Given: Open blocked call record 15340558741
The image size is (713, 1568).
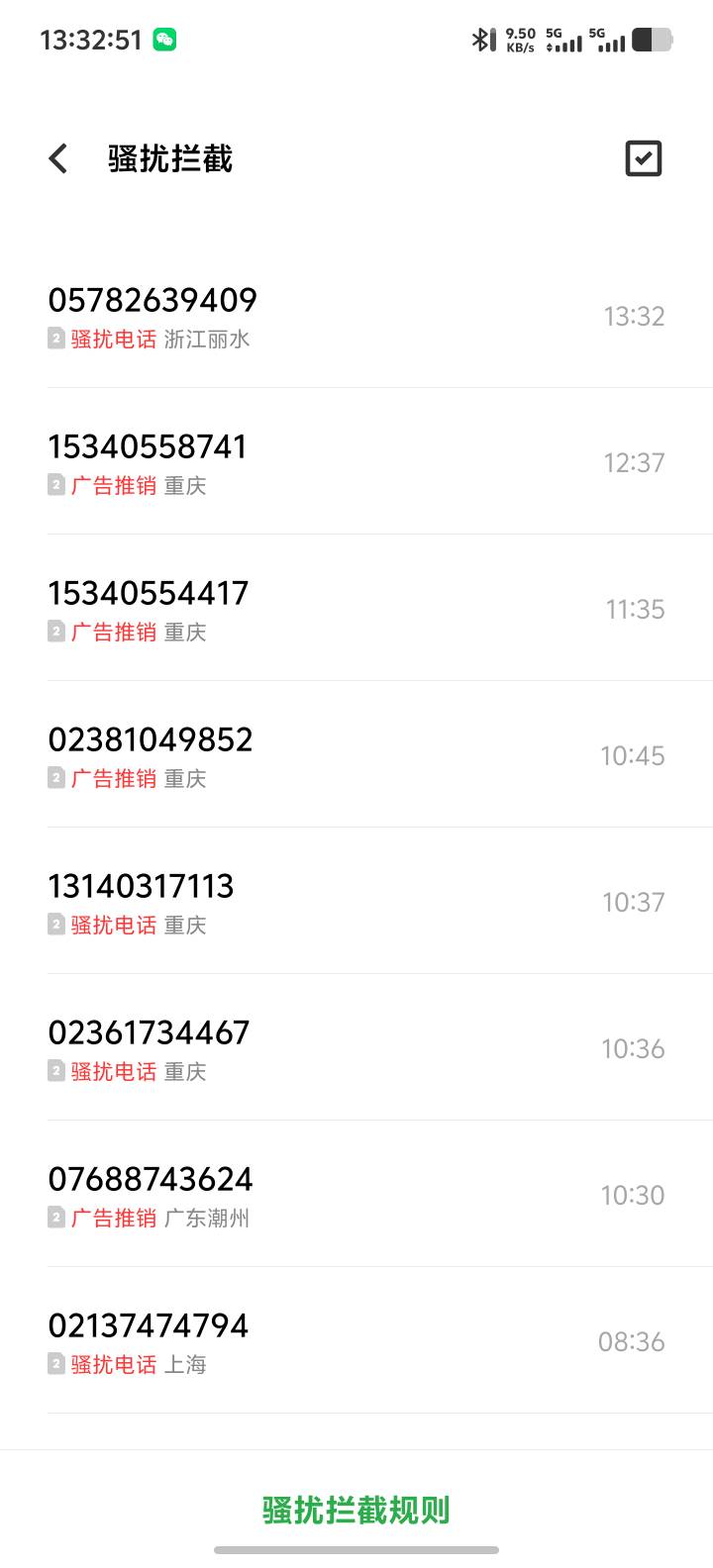Looking at the screenshot, I should tap(356, 461).
